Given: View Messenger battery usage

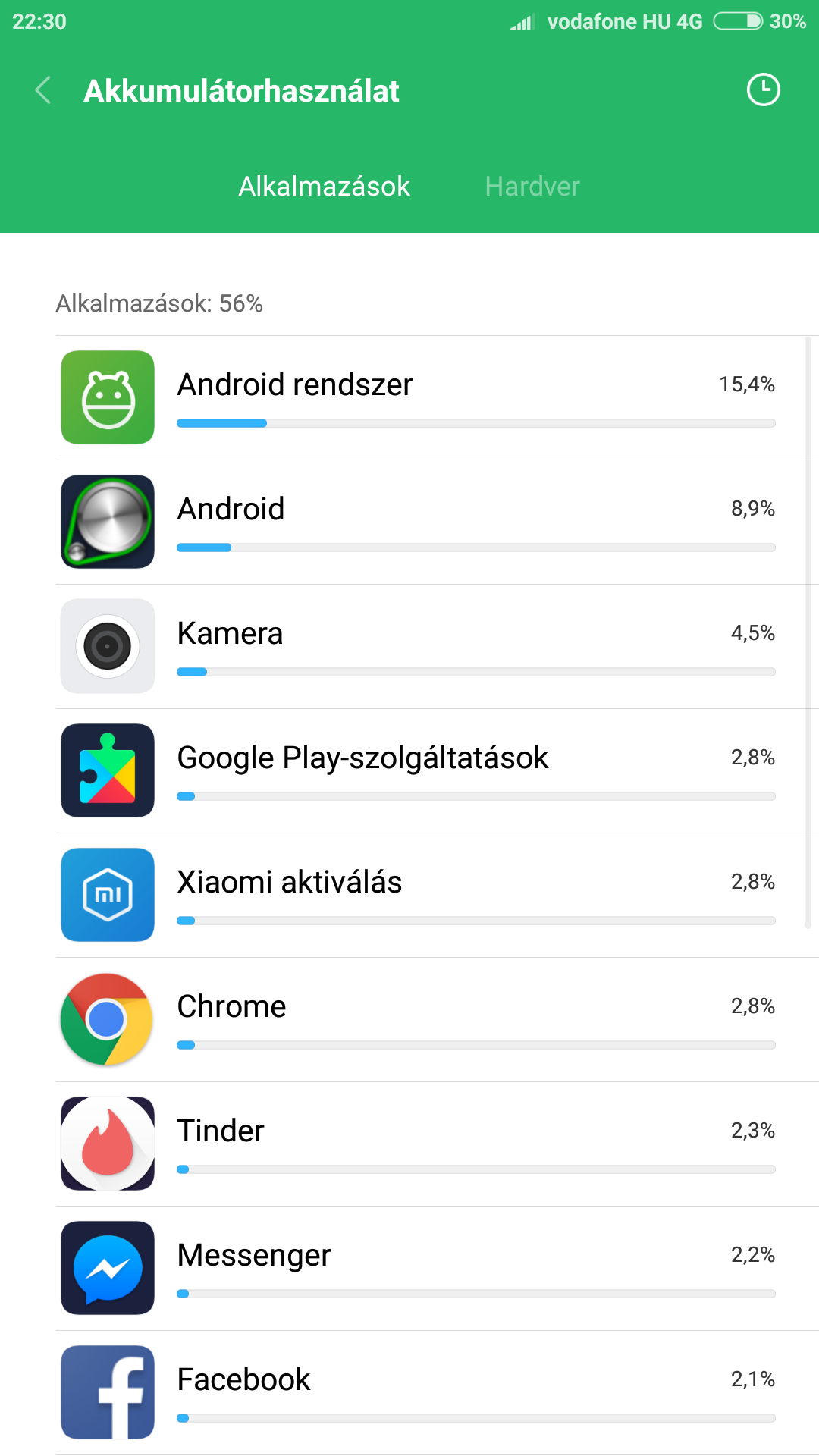Looking at the screenshot, I should pos(437,1269).
